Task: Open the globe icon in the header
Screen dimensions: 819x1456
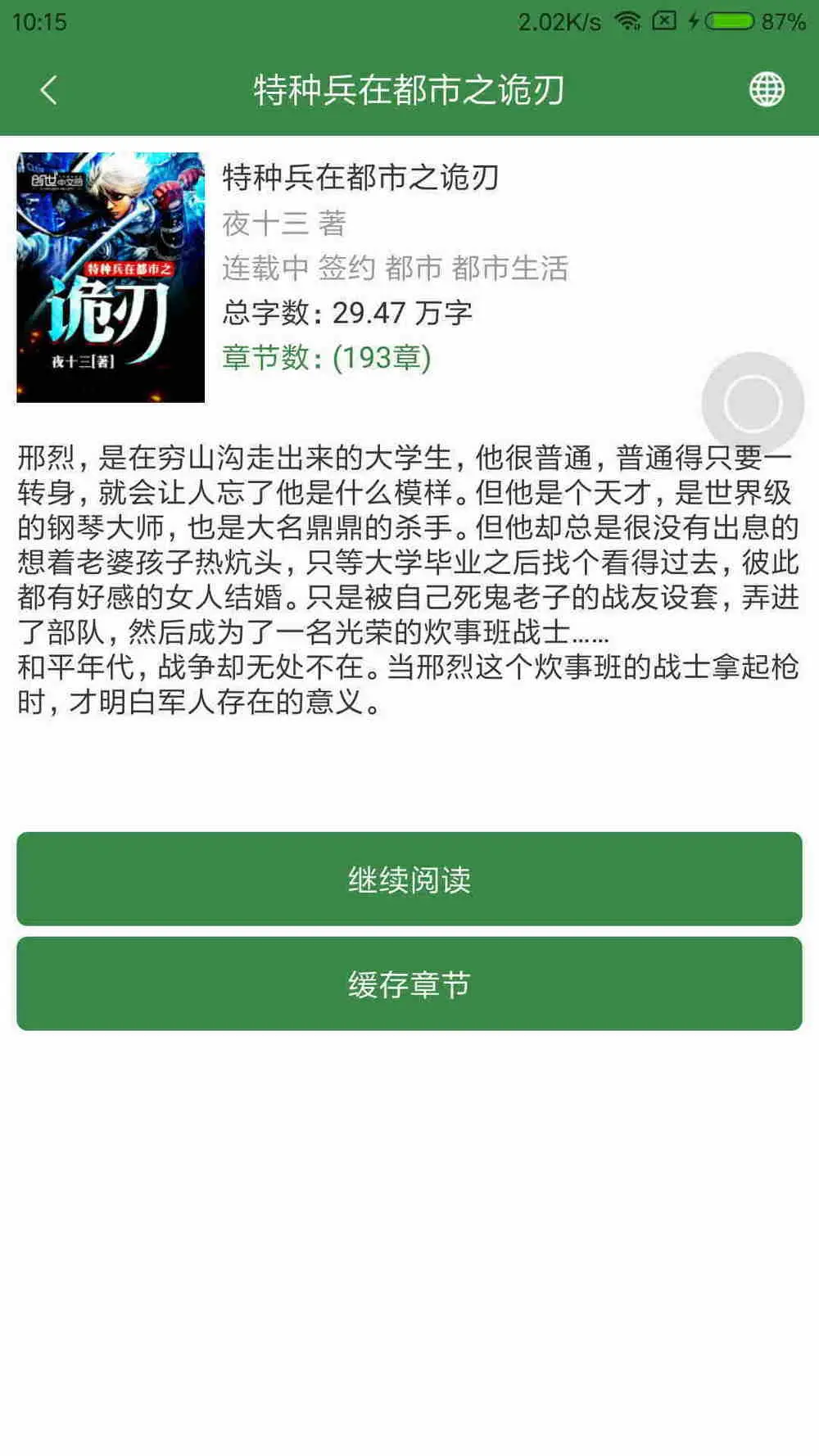Action: 767,90
